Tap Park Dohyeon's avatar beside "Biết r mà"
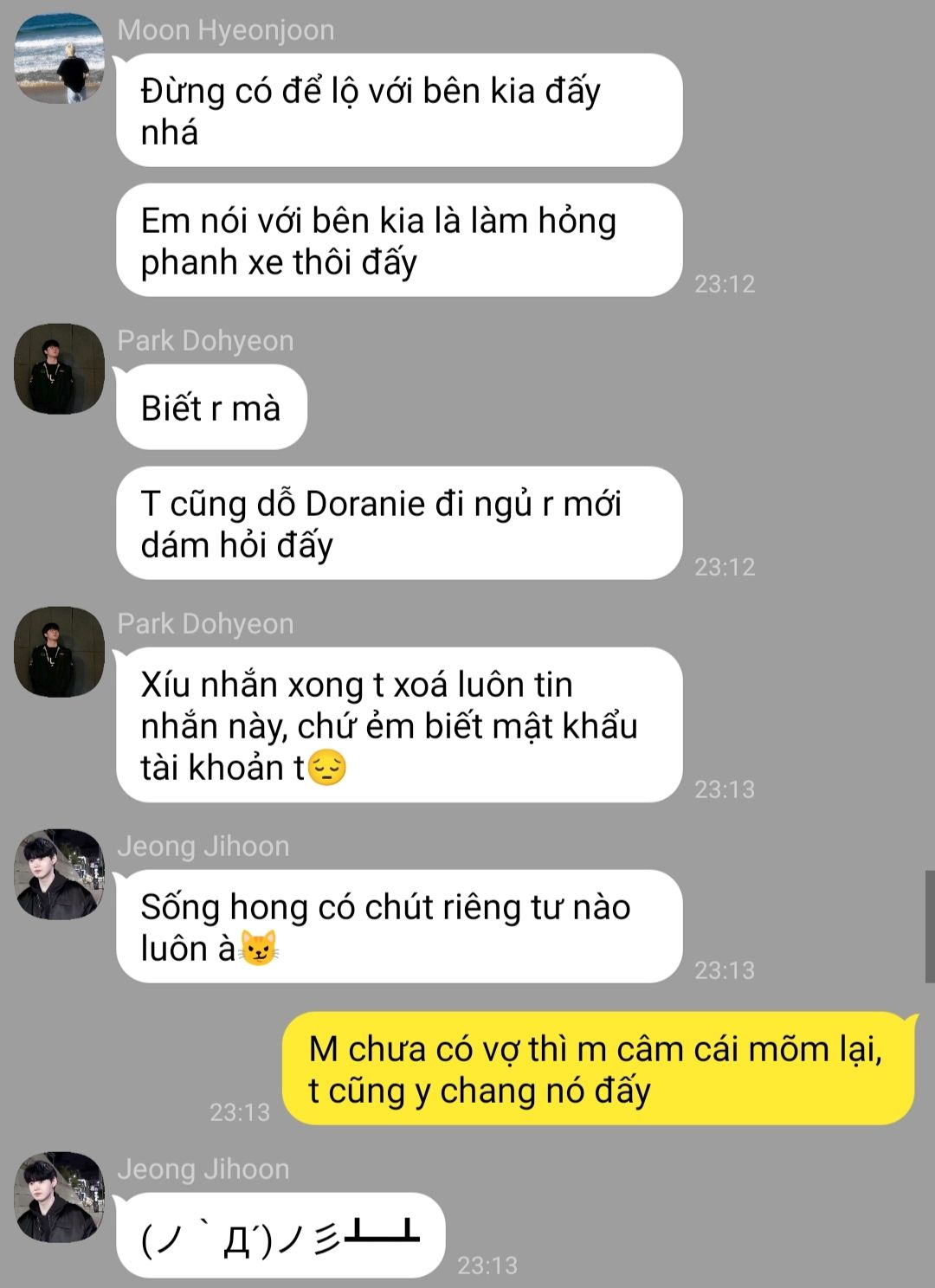Viewport: 935px width, 1288px height. (59, 369)
